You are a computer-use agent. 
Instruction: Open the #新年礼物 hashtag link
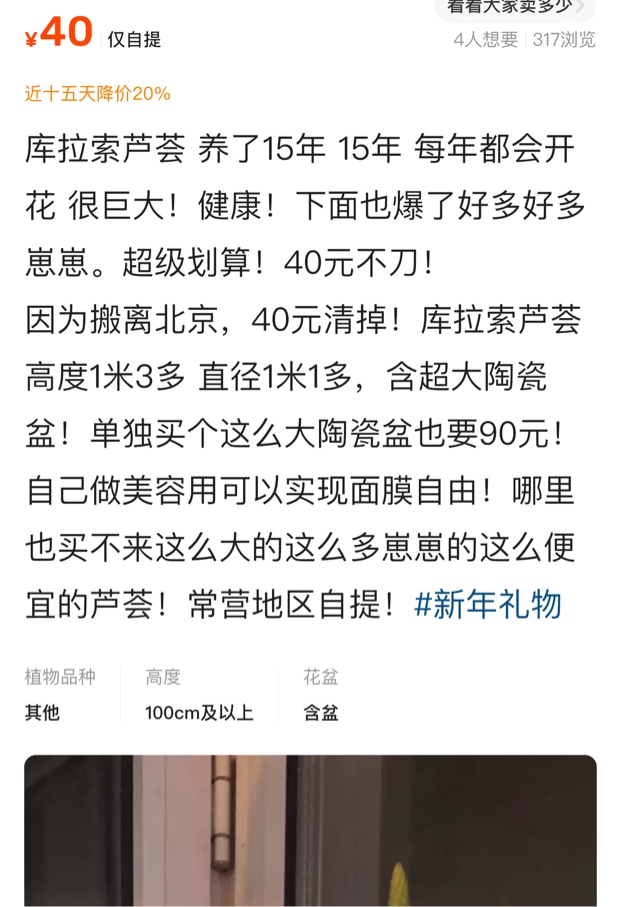pyautogui.click(x=487, y=604)
